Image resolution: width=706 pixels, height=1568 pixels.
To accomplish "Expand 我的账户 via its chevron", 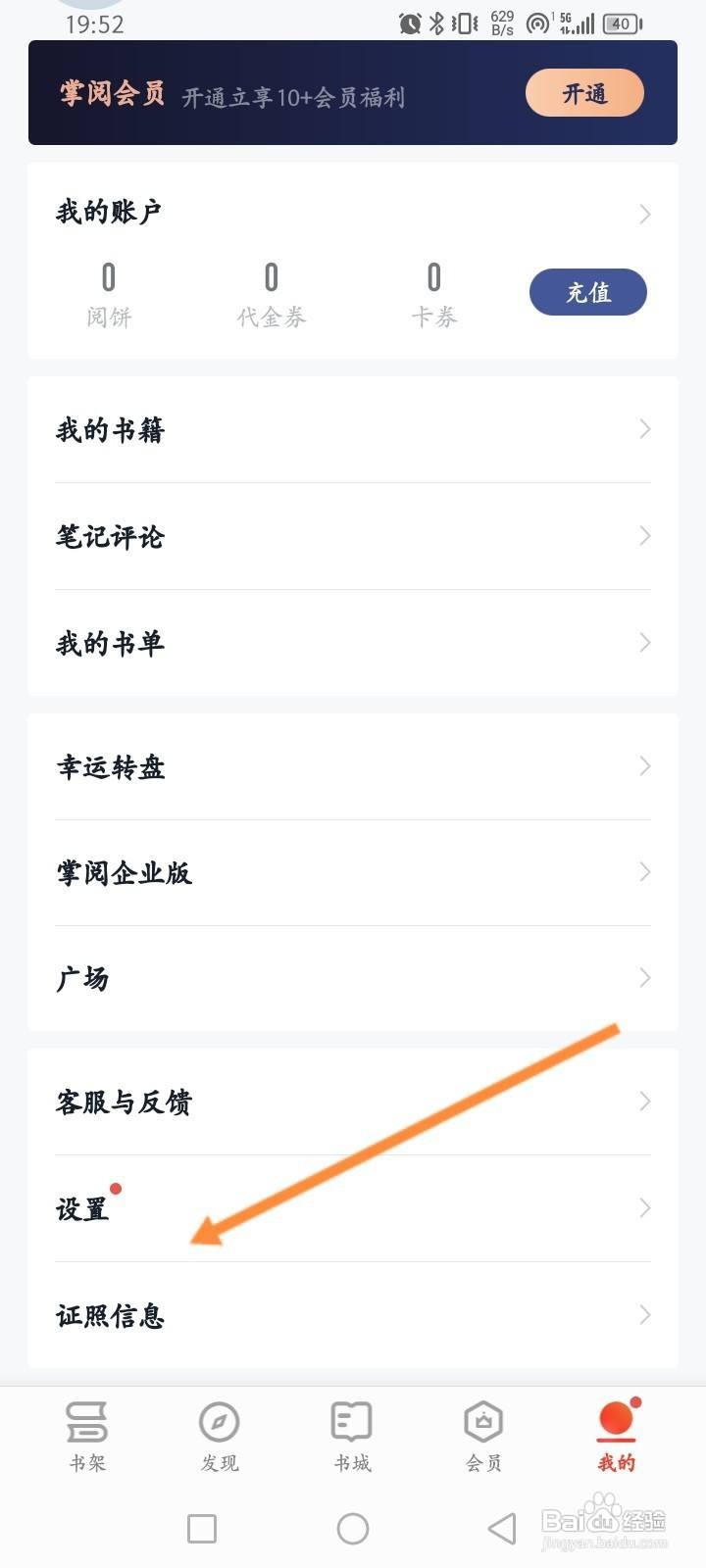I will point(644,214).
